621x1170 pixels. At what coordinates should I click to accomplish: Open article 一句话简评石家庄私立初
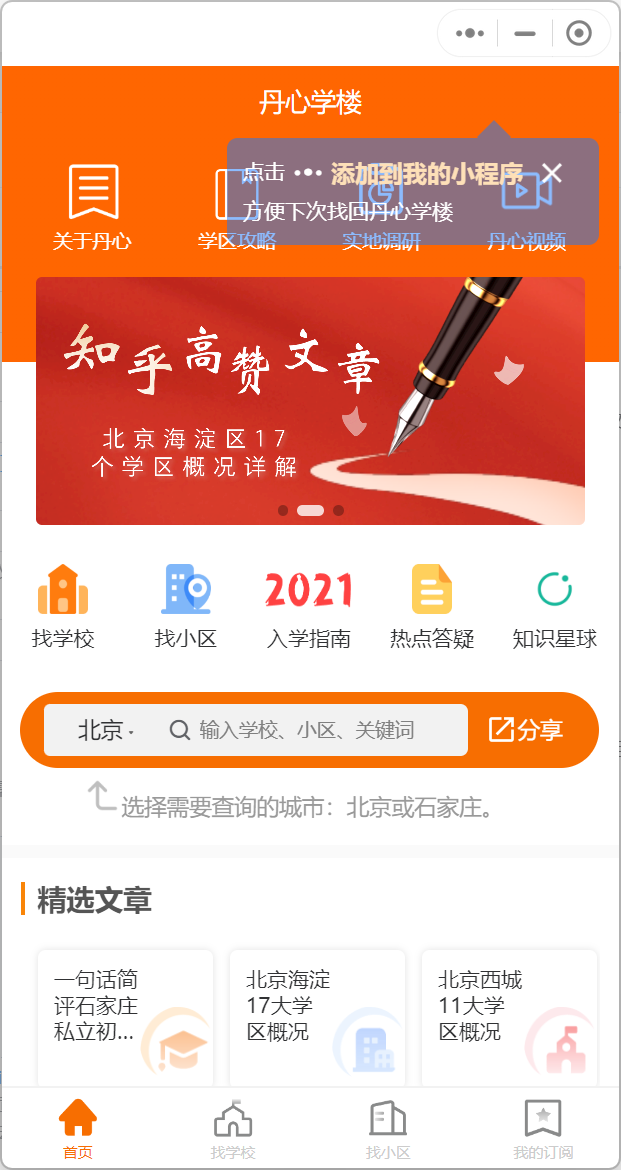pos(125,1015)
